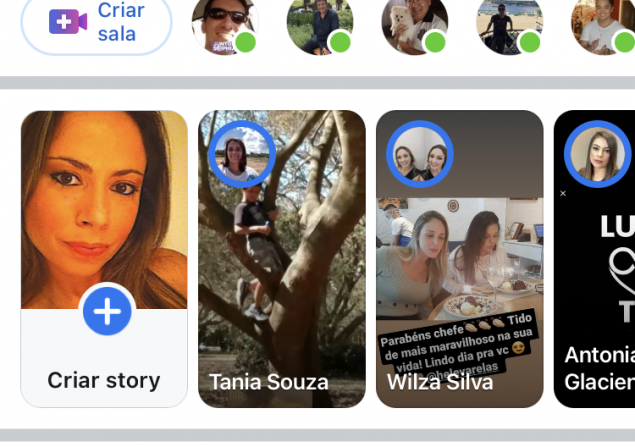Open Wilza Silva's story
Screen dimensions: 635x447
[x=459, y=259]
